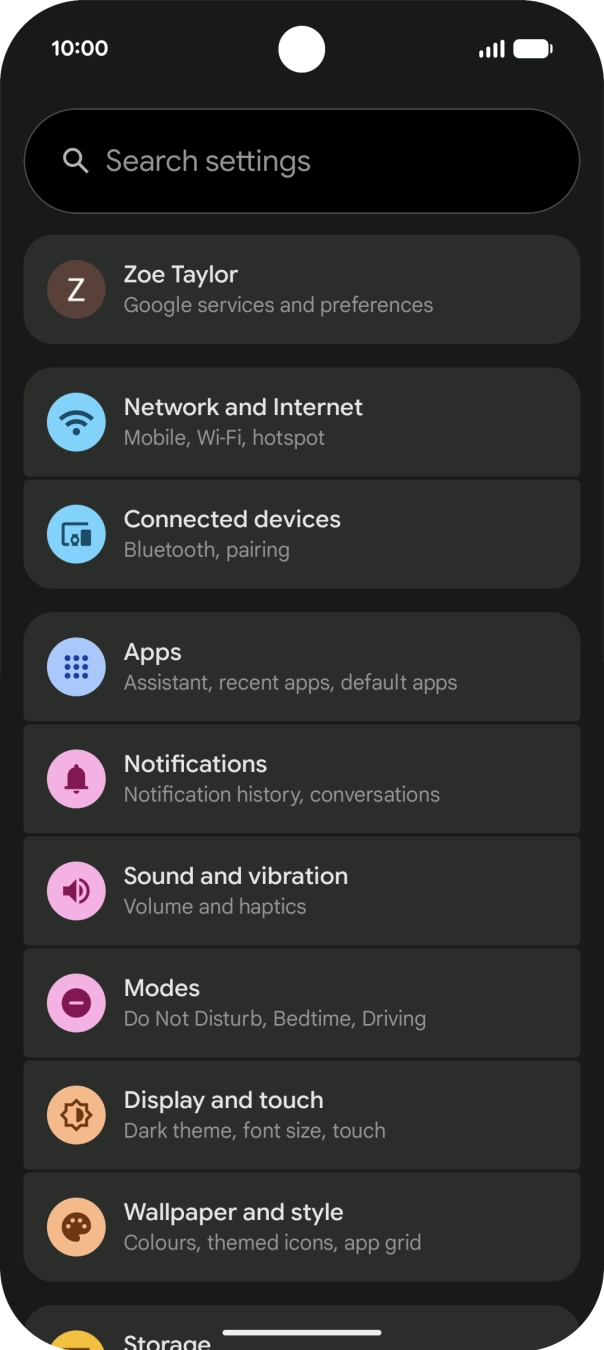Open Zoe Taylor's Google account row
Screen dimensions: 604x1350
[x=302, y=289]
